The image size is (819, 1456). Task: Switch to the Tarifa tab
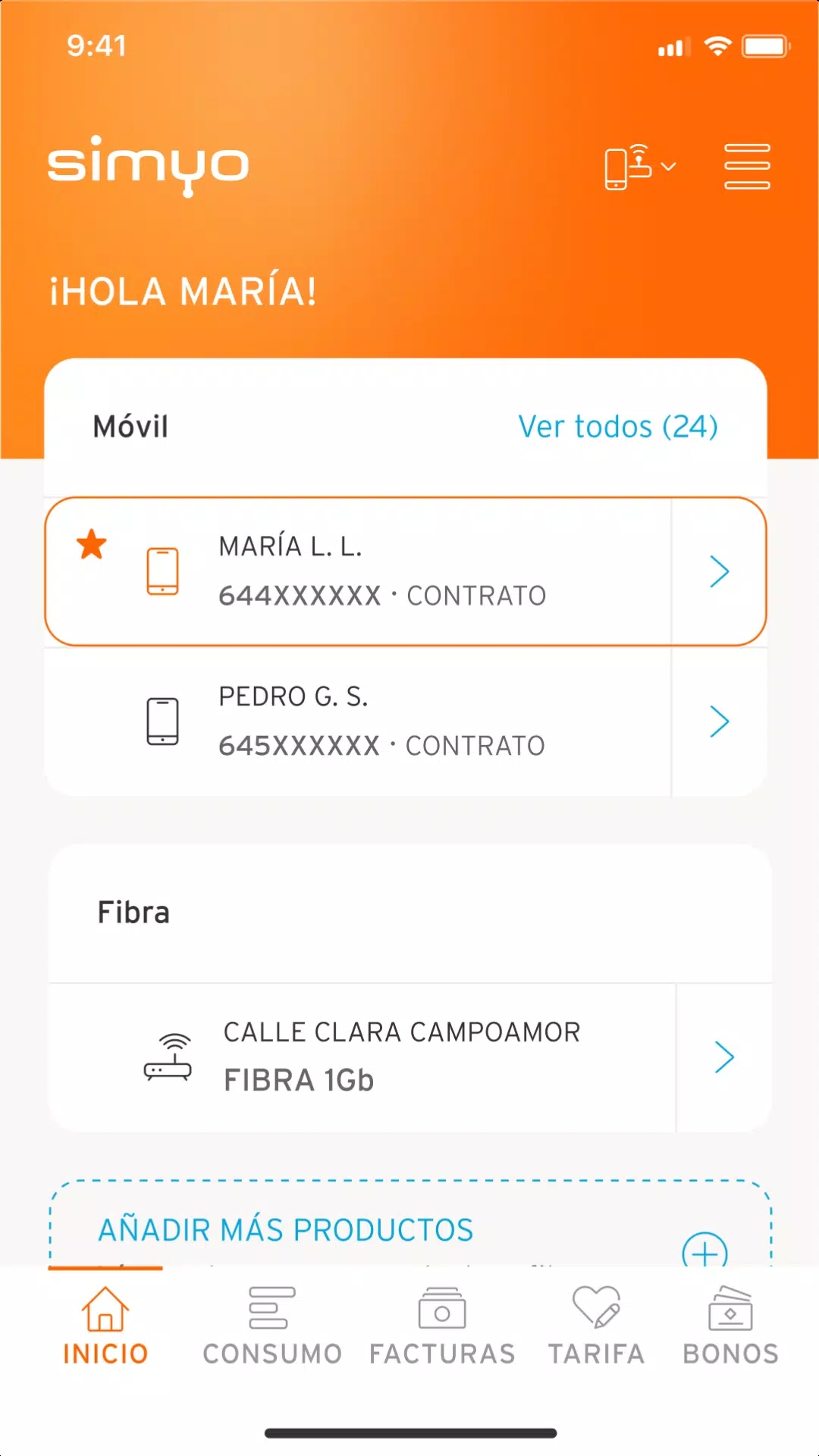(597, 1326)
